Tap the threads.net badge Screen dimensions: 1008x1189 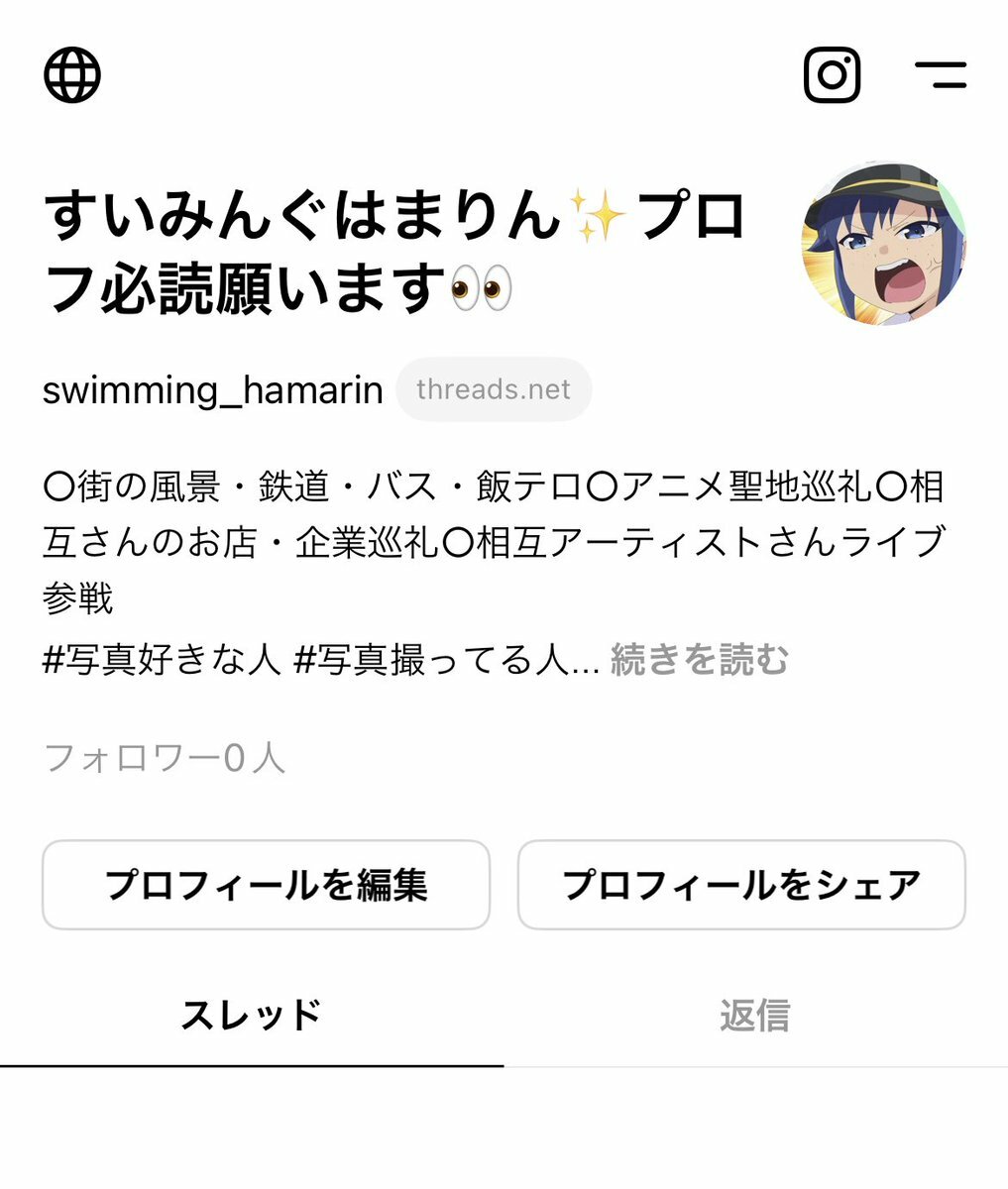coord(494,389)
